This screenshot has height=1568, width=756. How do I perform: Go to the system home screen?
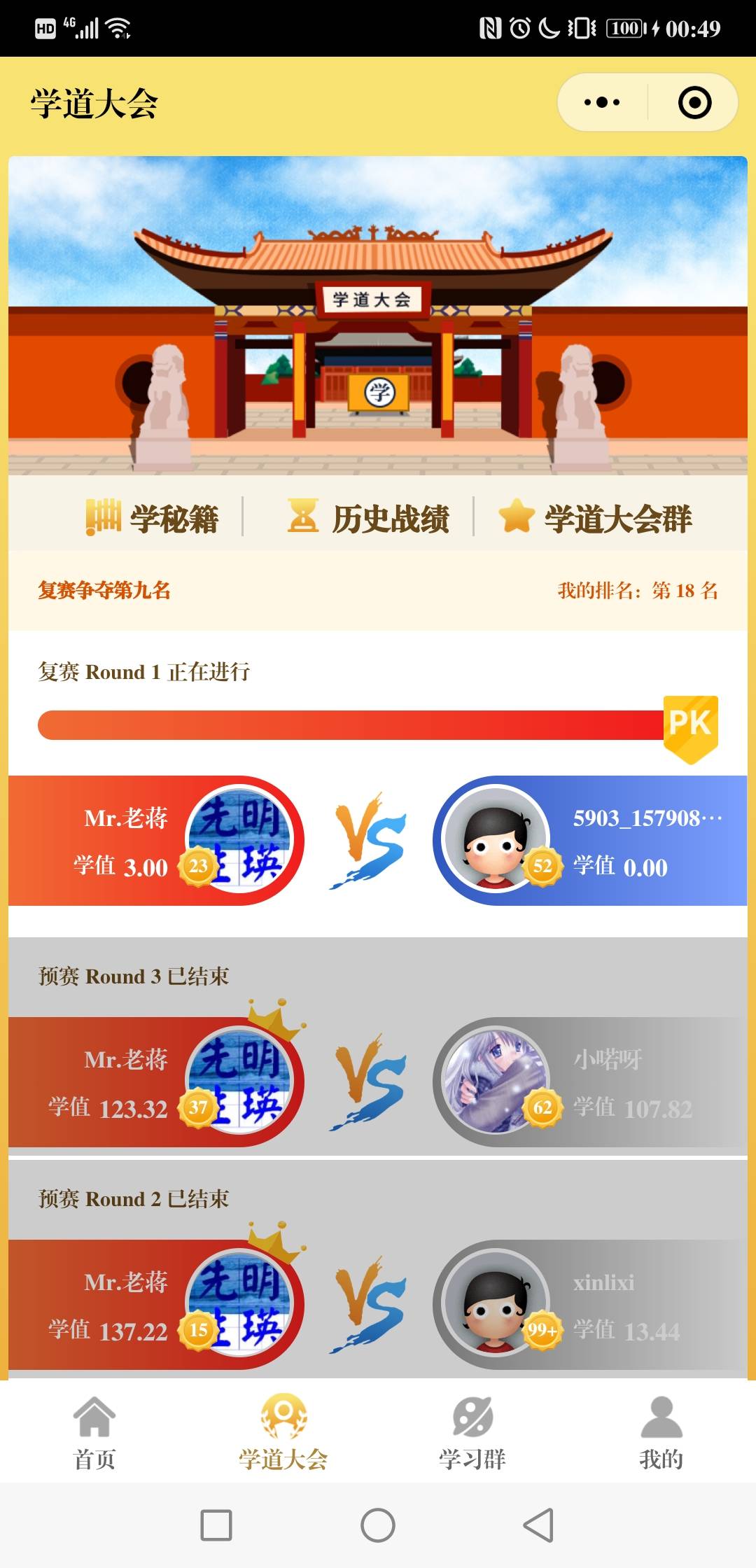378,1525
